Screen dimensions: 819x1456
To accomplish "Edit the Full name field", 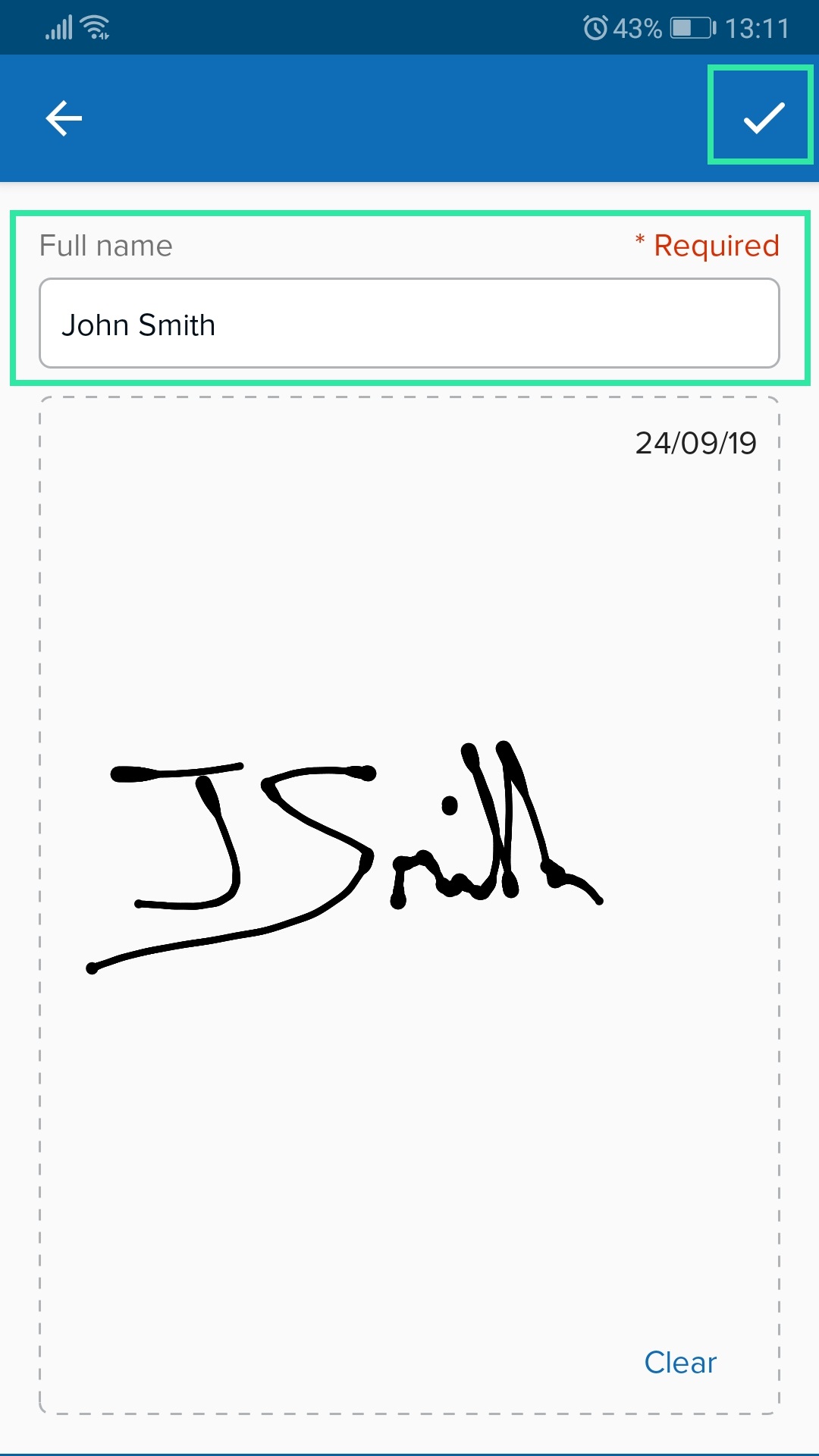I will coord(409,324).
